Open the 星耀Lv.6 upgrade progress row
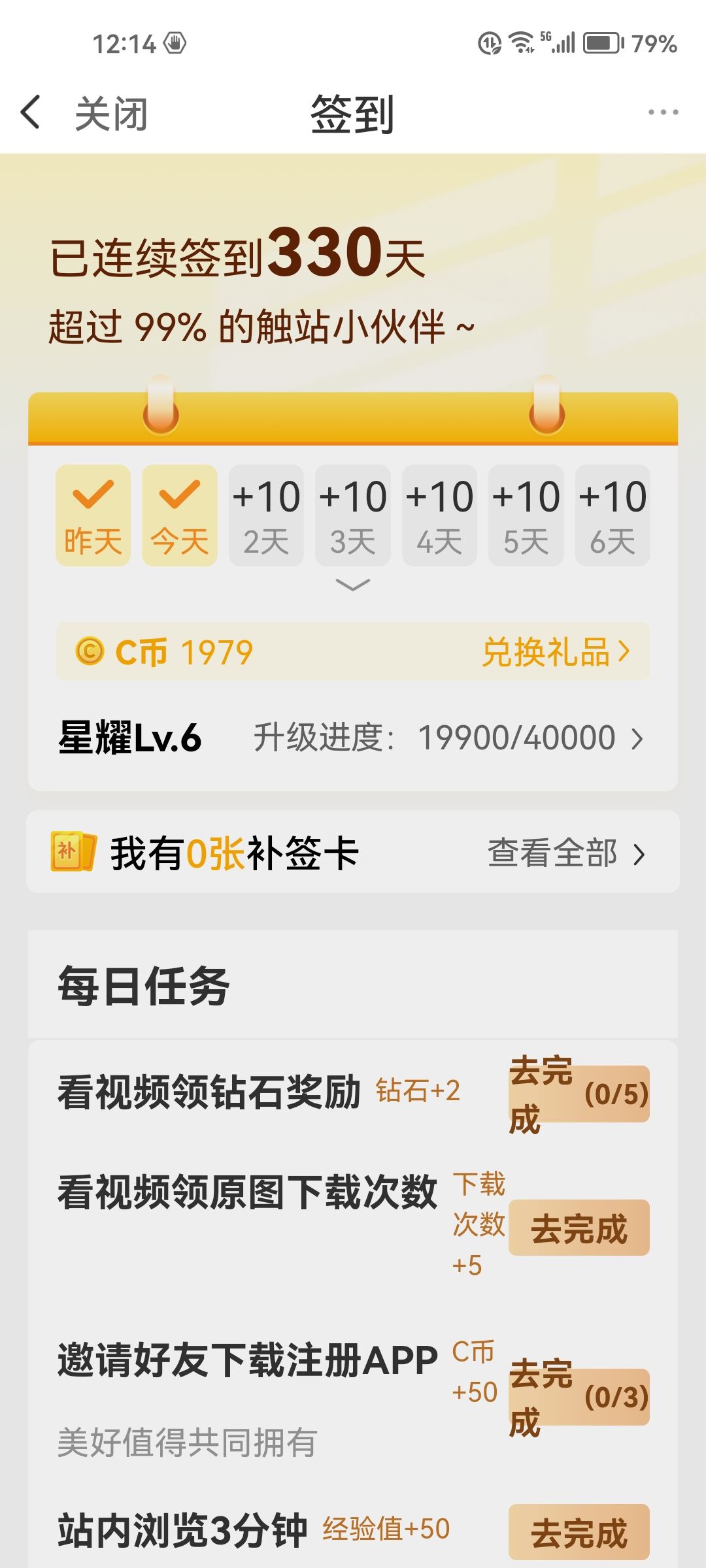This screenshot has height=1568, width=706. 353,738
